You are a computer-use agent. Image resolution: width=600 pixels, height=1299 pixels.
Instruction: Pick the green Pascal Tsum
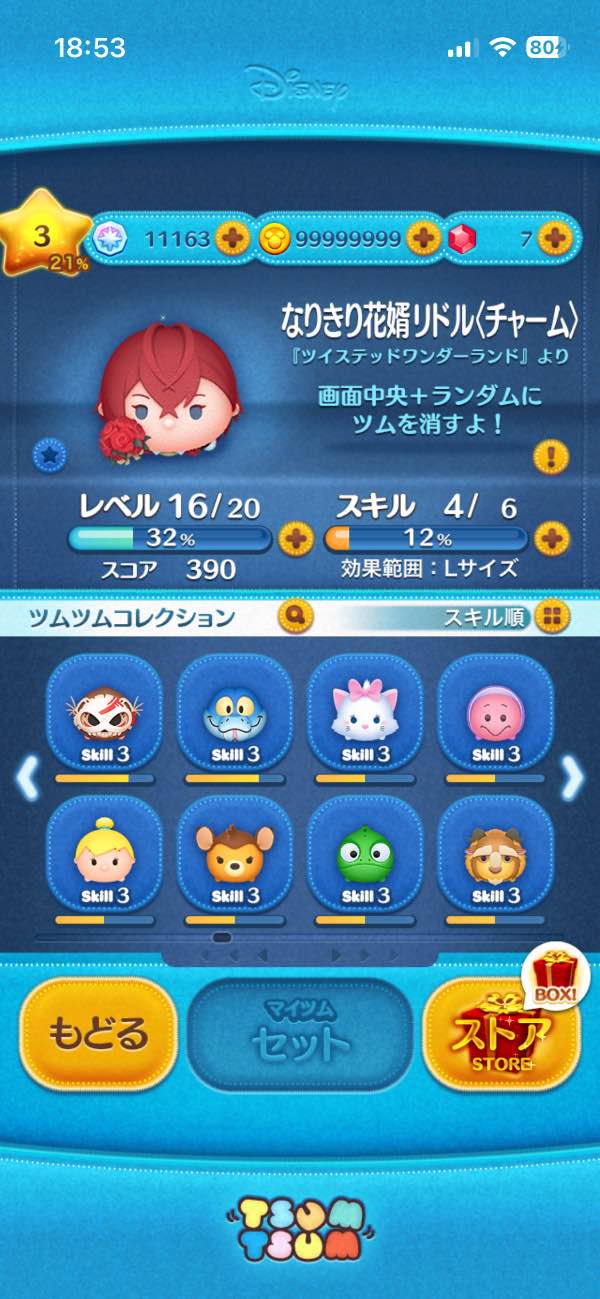[364, 857]
